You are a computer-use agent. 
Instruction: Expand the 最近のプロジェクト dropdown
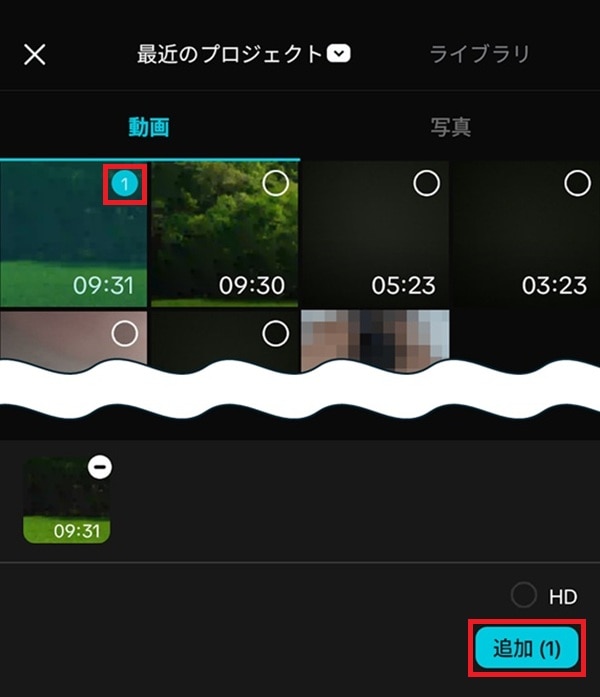tap(339, 54)
